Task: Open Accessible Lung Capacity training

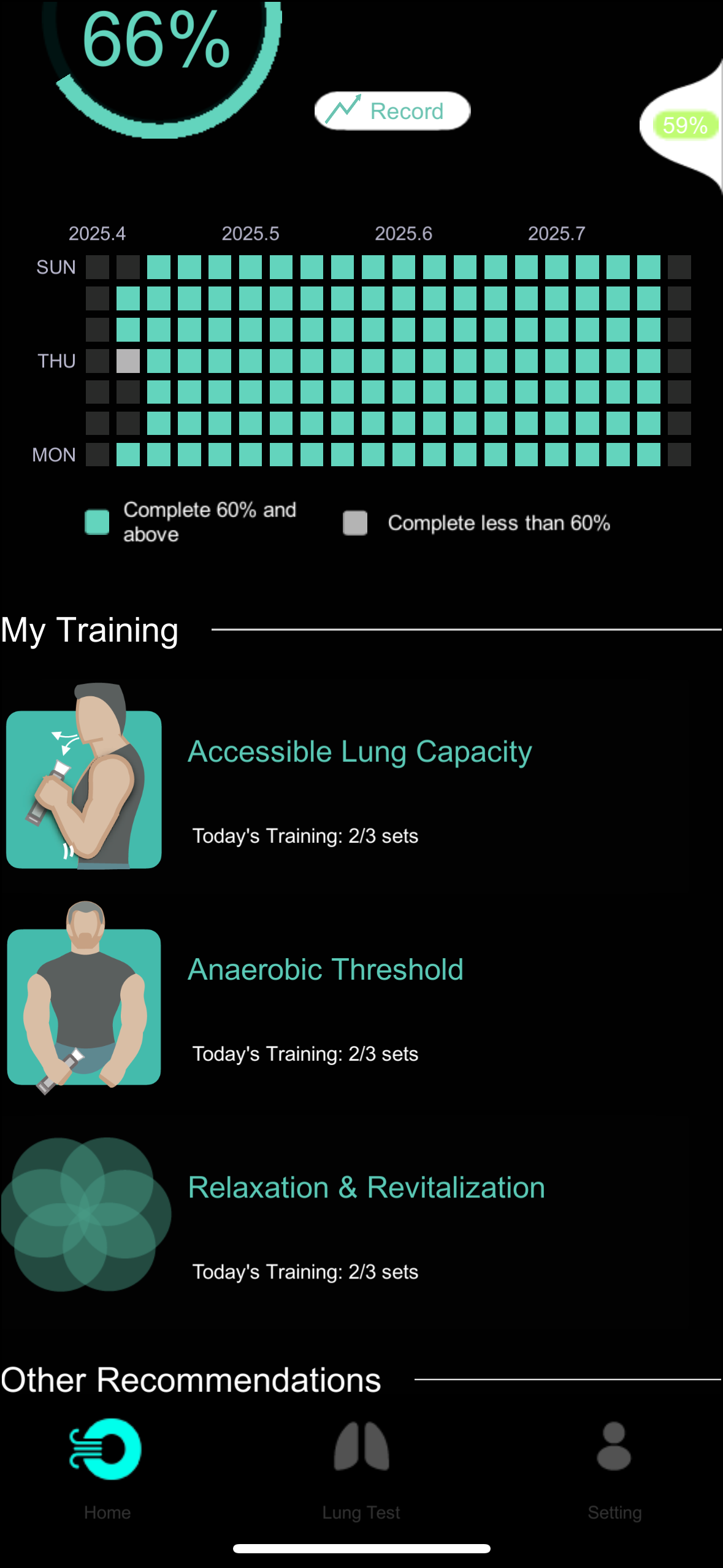Action: pos(359,752)
